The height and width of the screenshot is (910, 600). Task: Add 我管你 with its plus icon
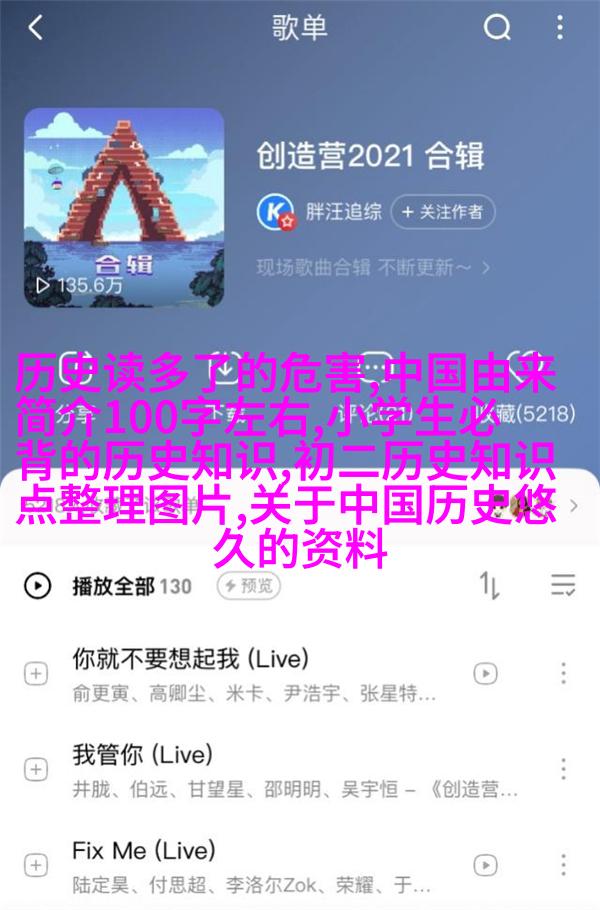point(36,769)
